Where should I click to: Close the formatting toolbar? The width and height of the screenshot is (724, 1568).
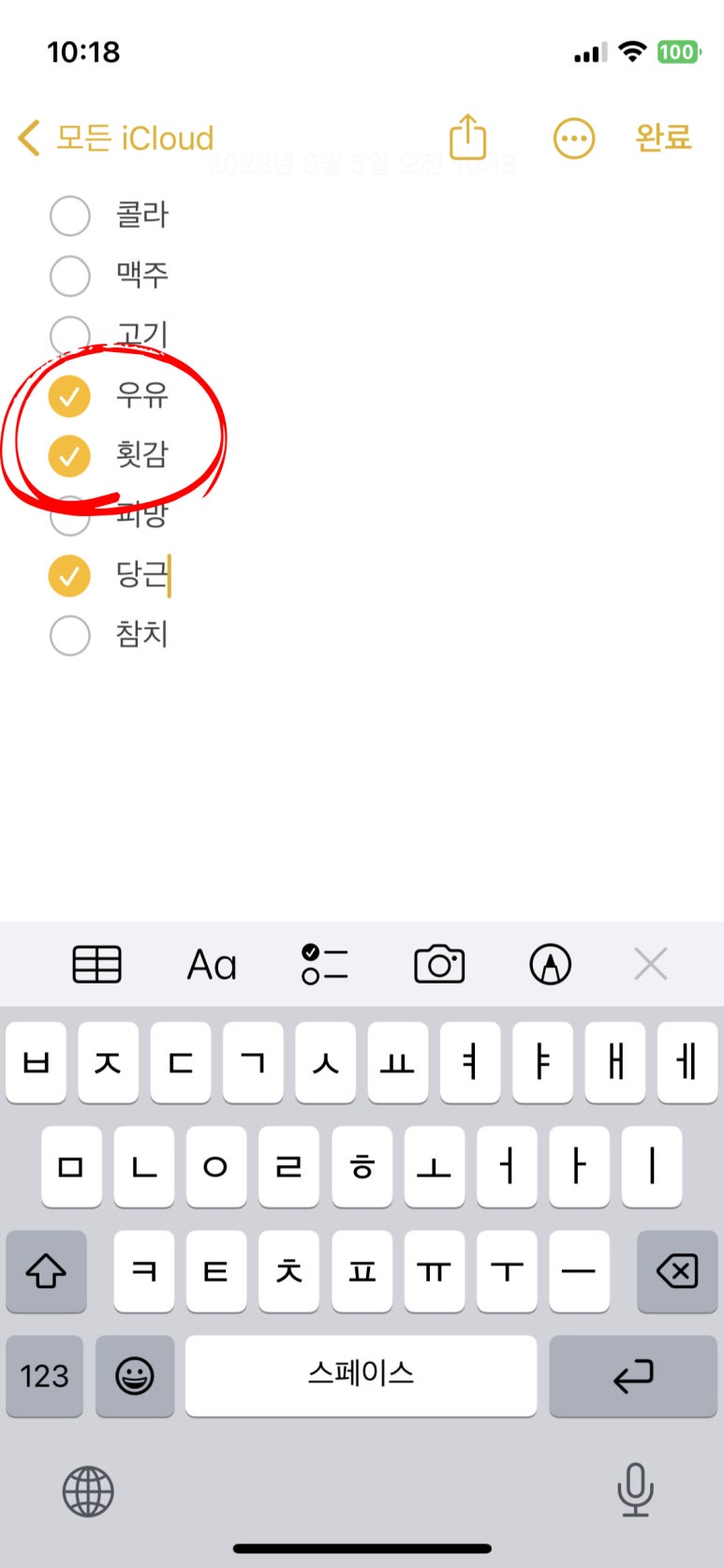(x=650, y=964)
